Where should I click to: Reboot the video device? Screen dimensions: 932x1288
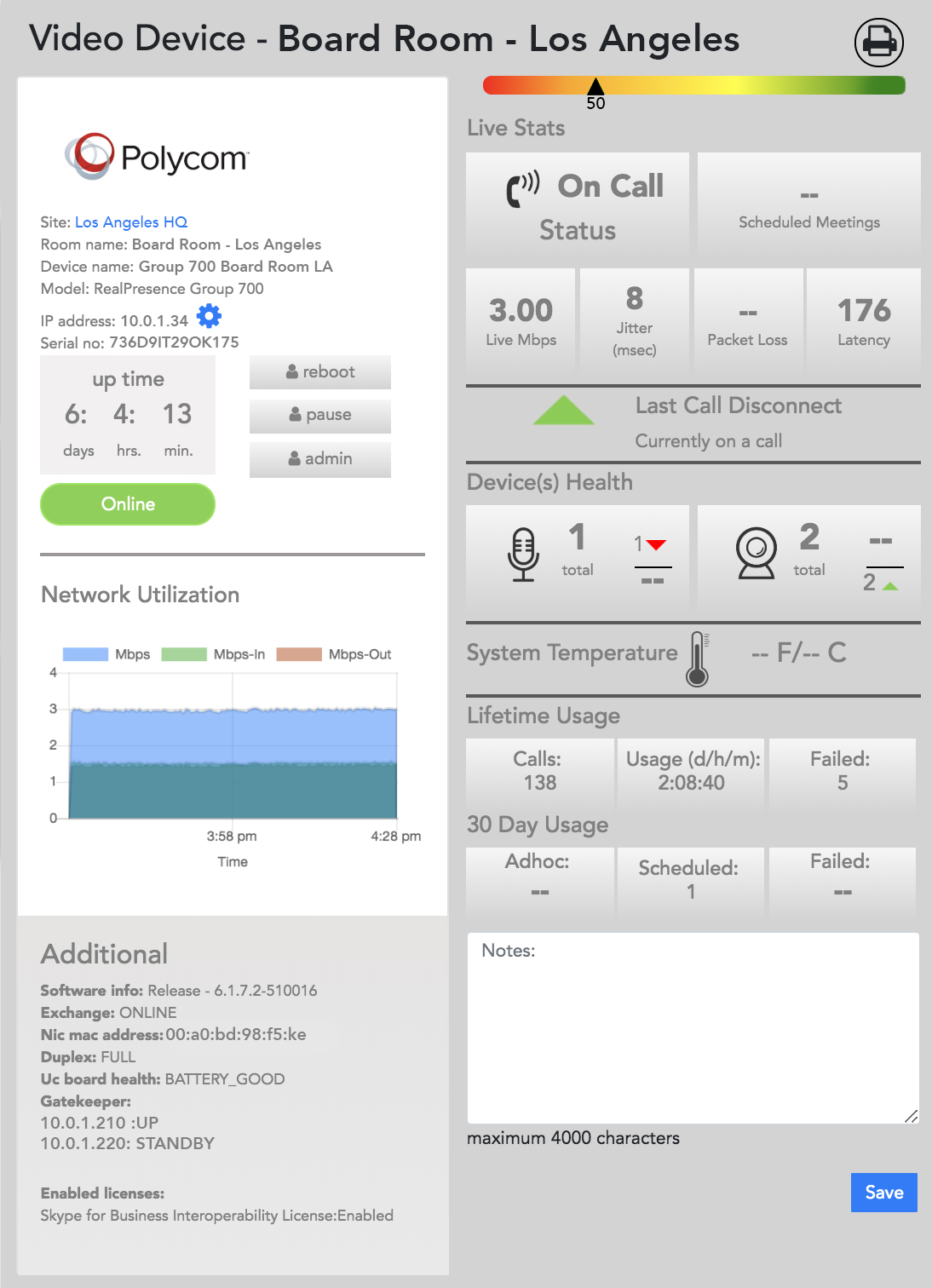click(320, 372)
